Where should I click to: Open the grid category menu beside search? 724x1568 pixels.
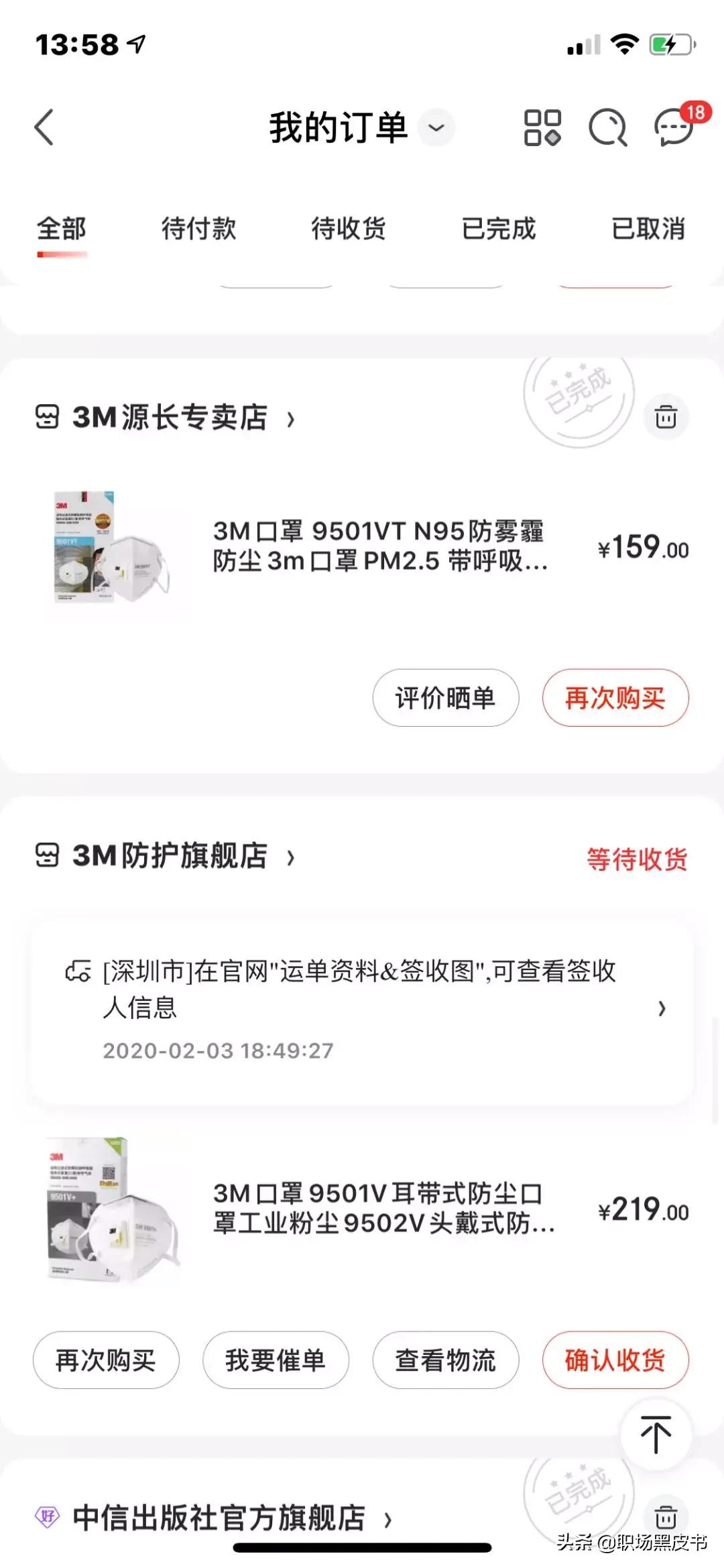click(542, 127)
